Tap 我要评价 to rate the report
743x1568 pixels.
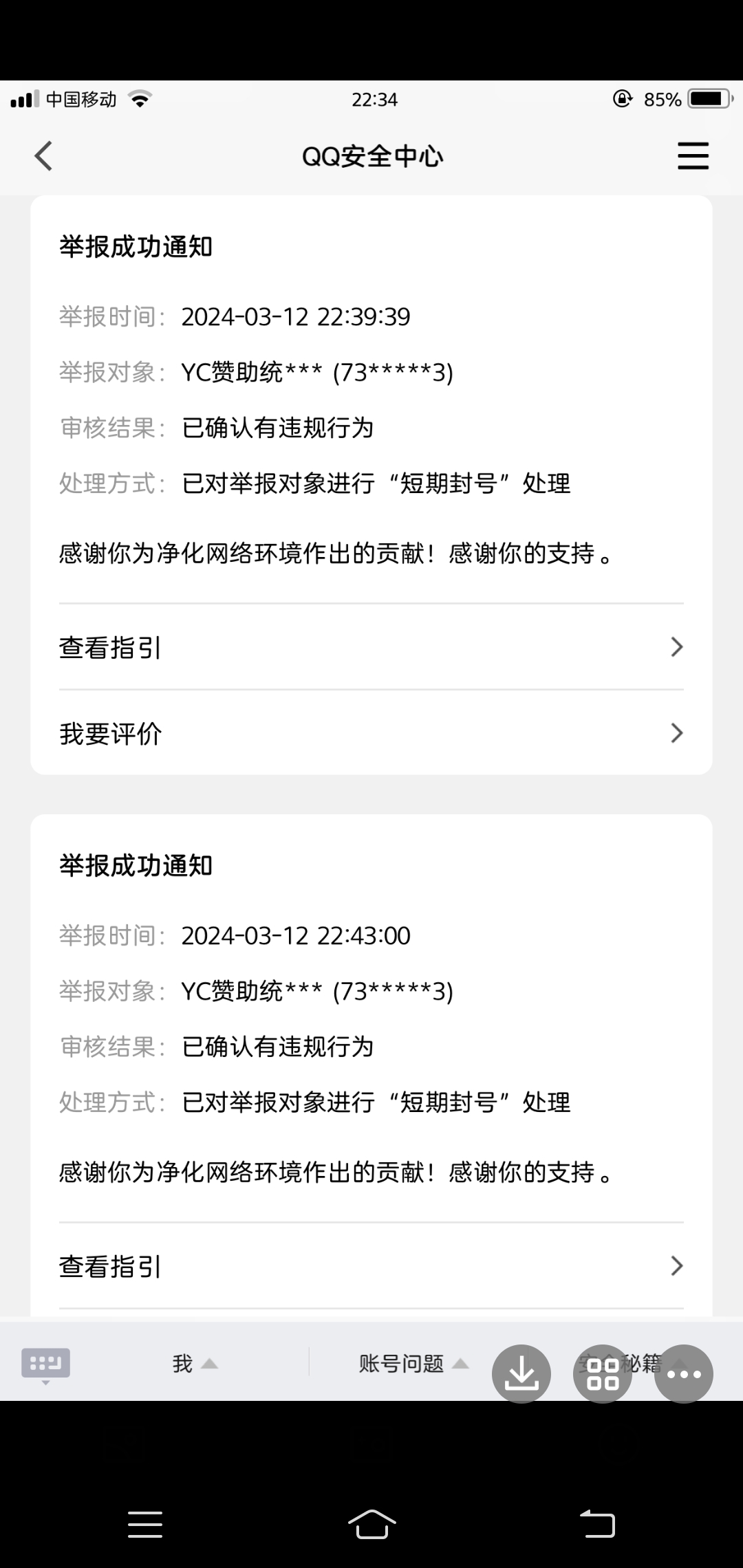point(111,734)
